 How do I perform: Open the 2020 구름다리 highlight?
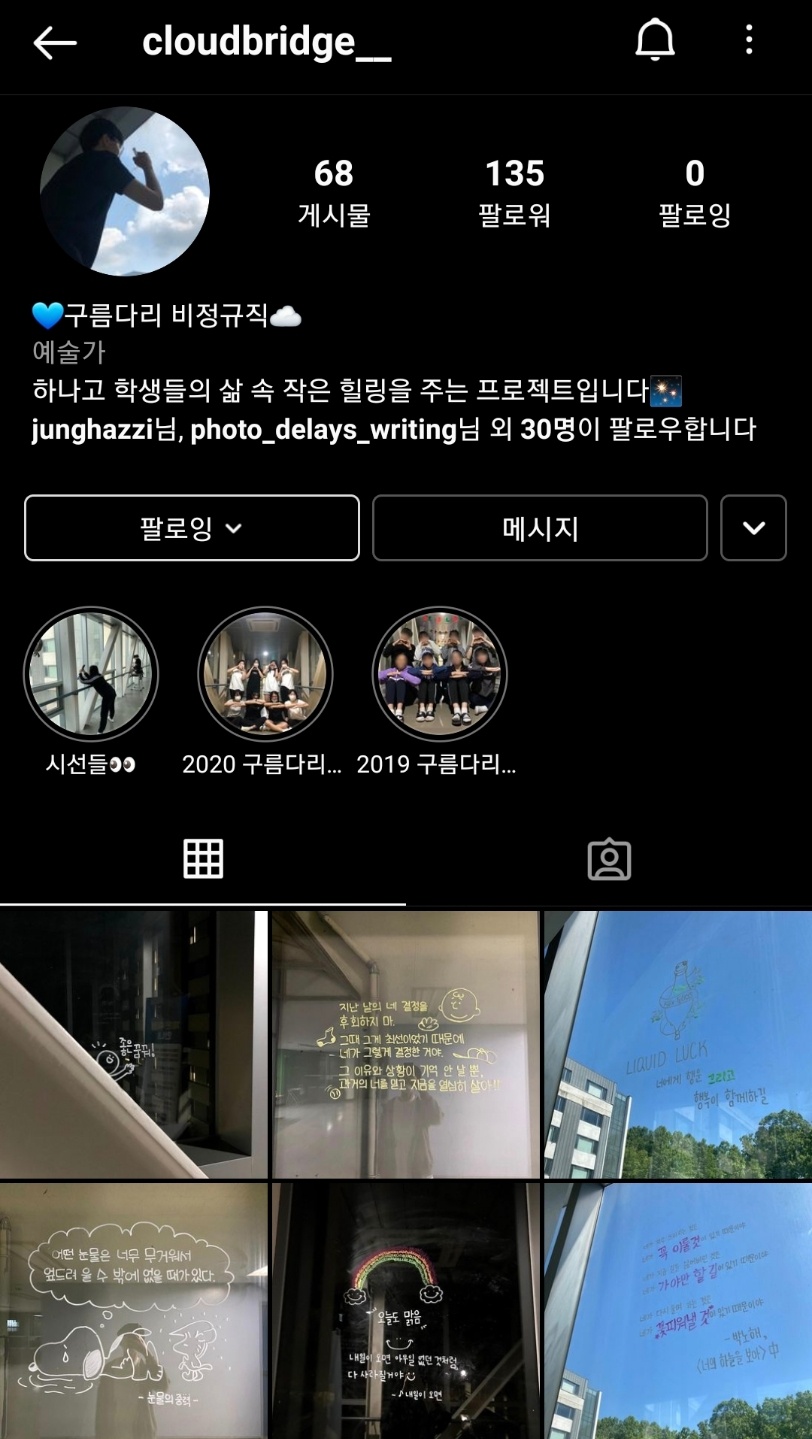point(265,675)
